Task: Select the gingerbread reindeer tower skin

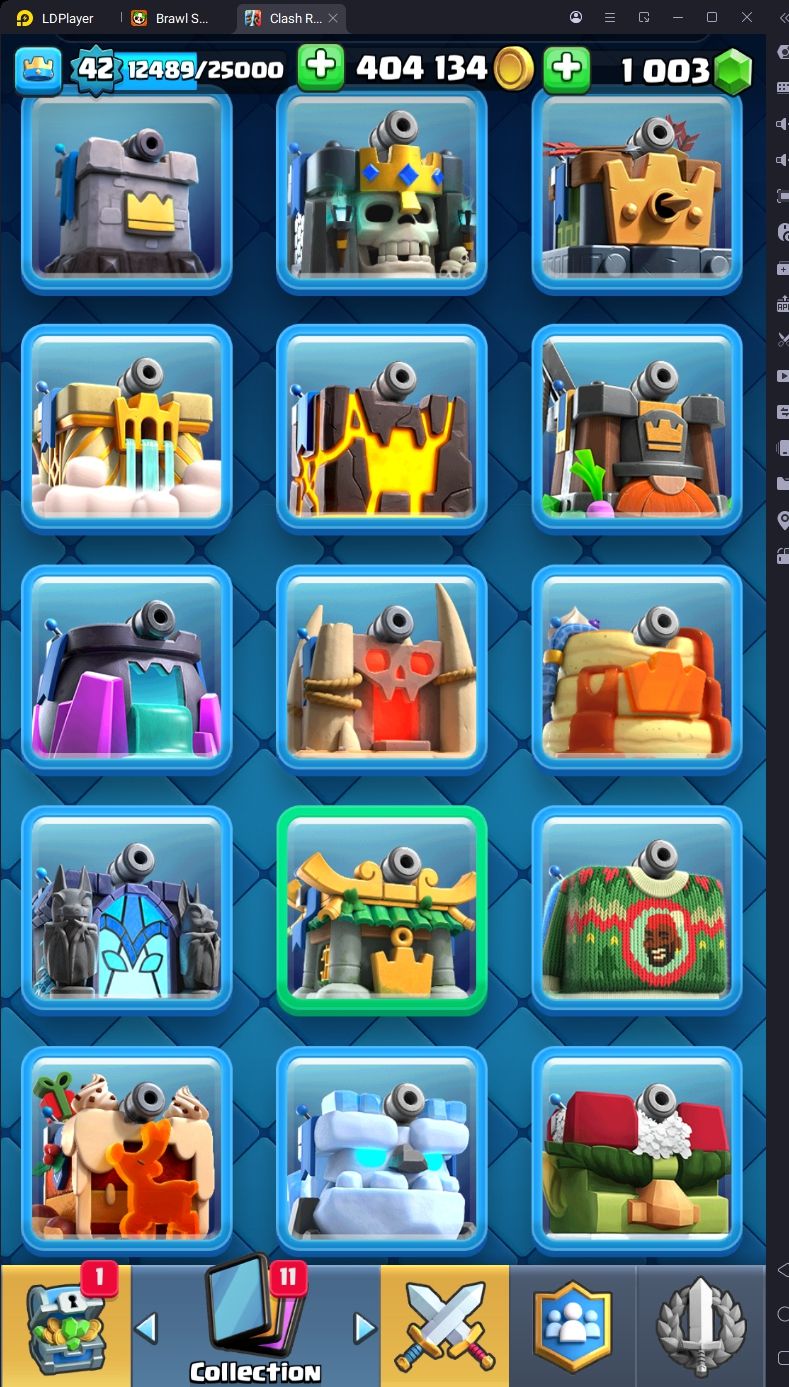Action: pos(126,1150)
